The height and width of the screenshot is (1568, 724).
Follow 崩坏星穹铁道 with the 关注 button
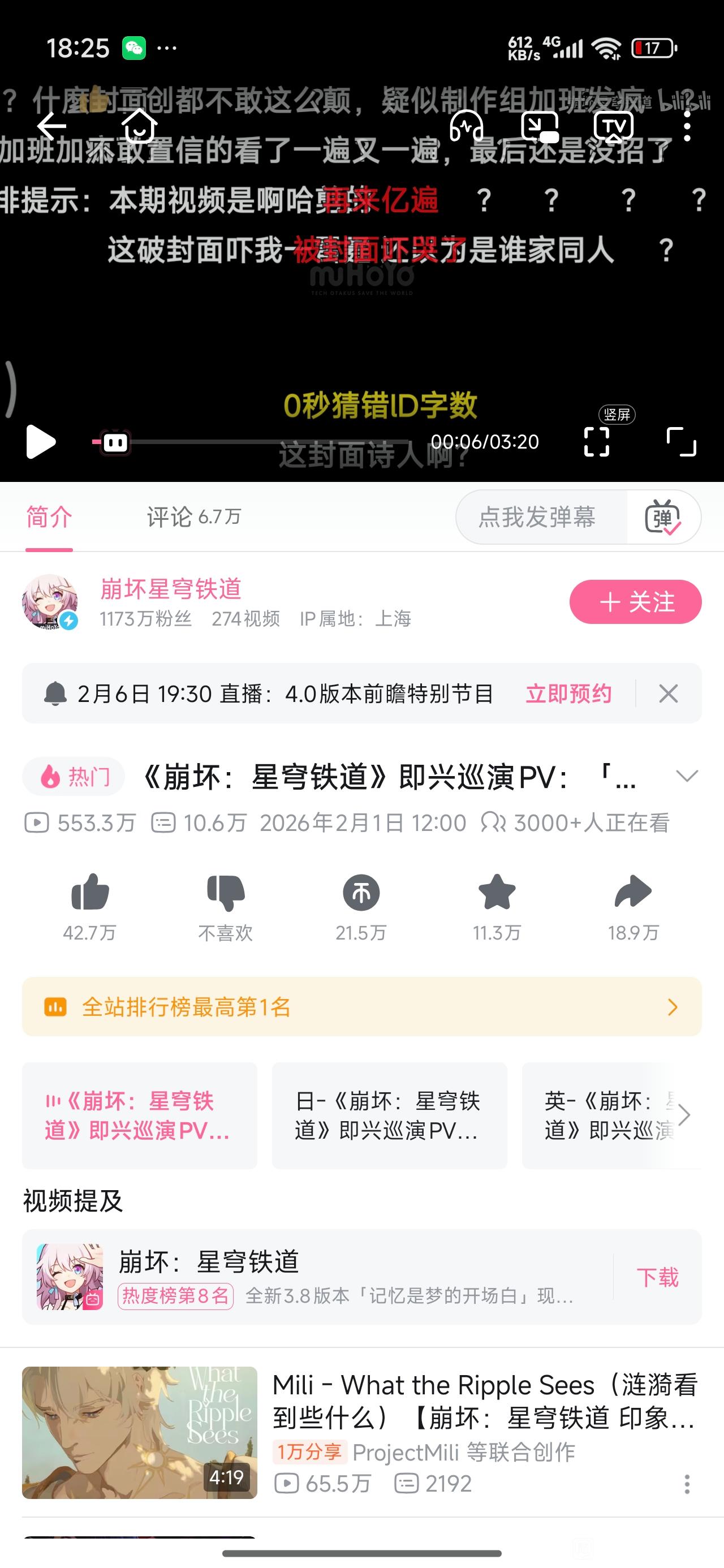click(x=635, y=602)
